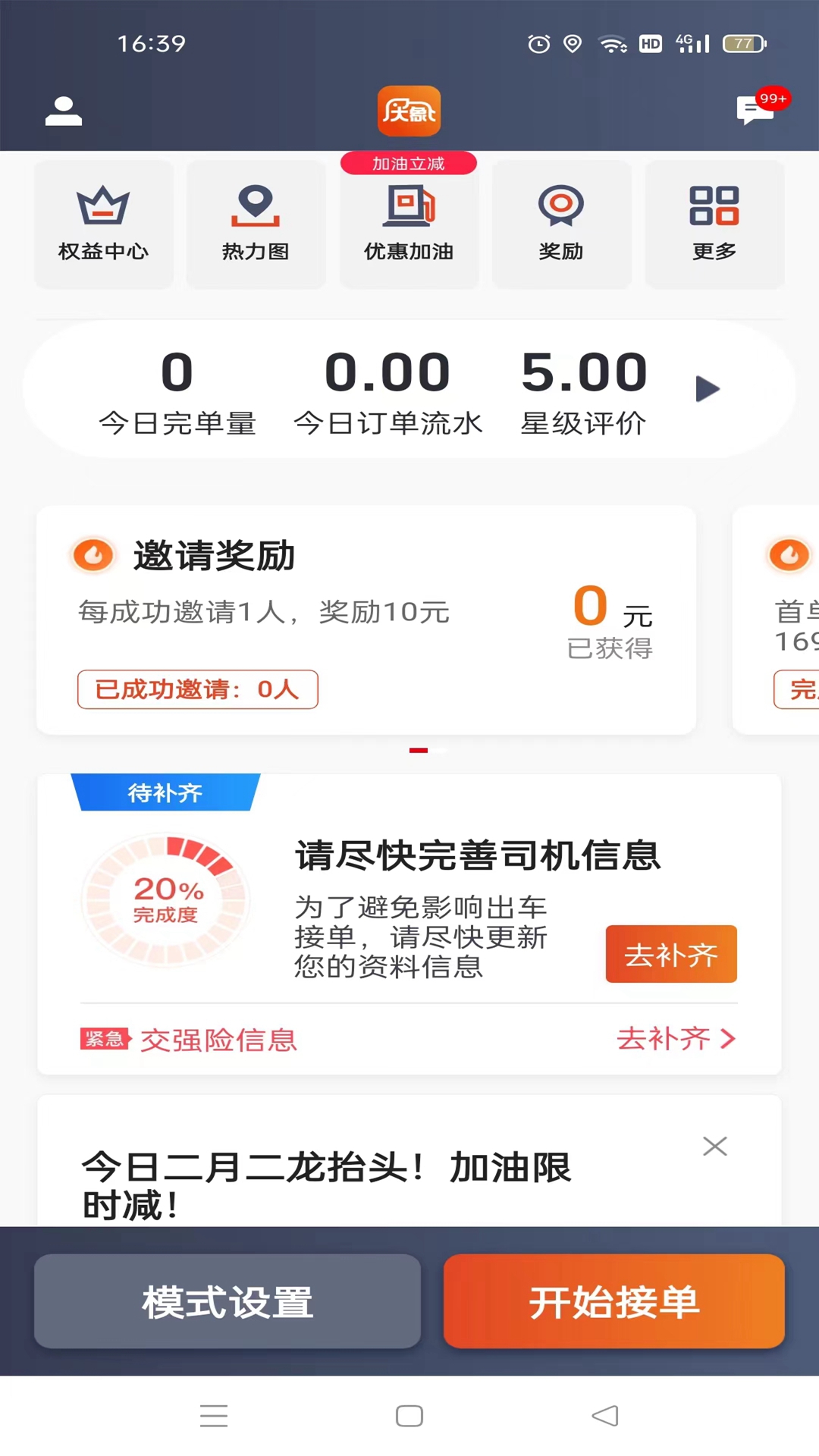This screenshot has width=819, height=1456.
Task: Tap the flame icon on 邀请奖励 card
Action: pos(93,555)
